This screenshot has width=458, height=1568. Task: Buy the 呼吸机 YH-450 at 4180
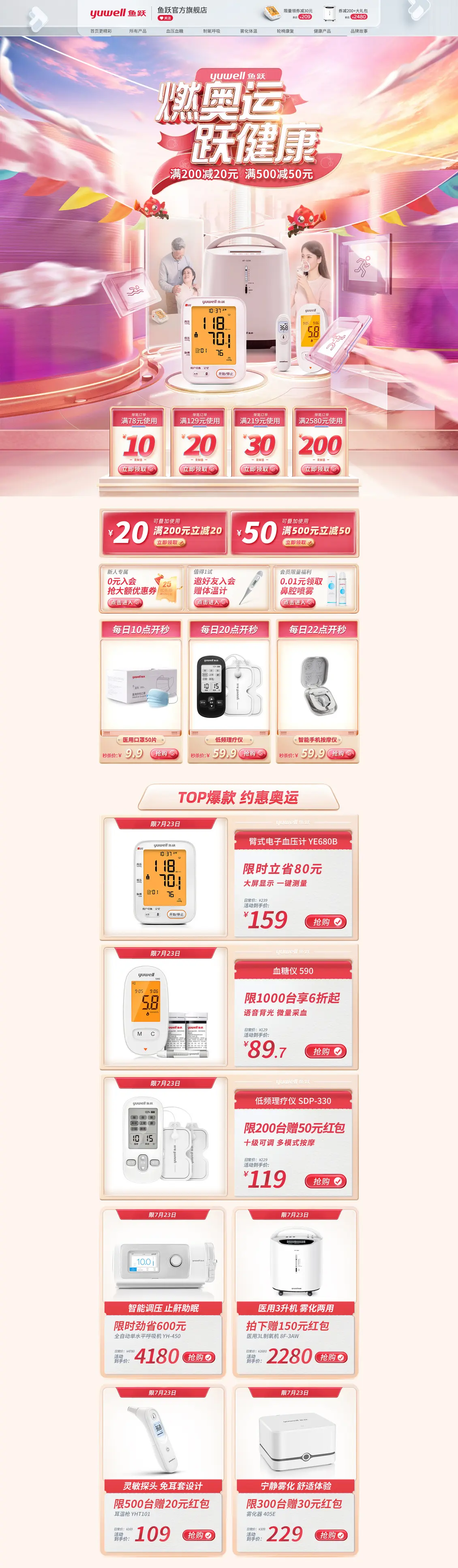(x=199, y=1357)
